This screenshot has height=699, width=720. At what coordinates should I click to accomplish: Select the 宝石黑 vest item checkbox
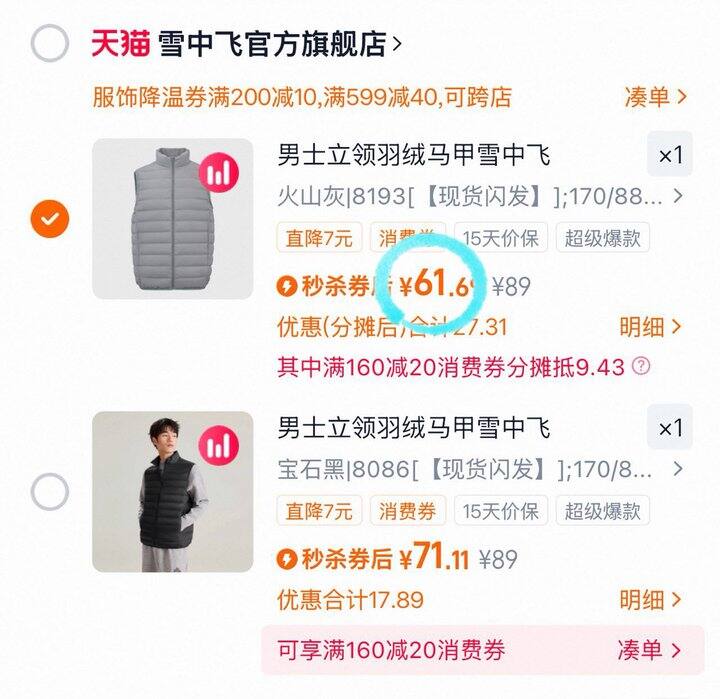pos(50,492)
